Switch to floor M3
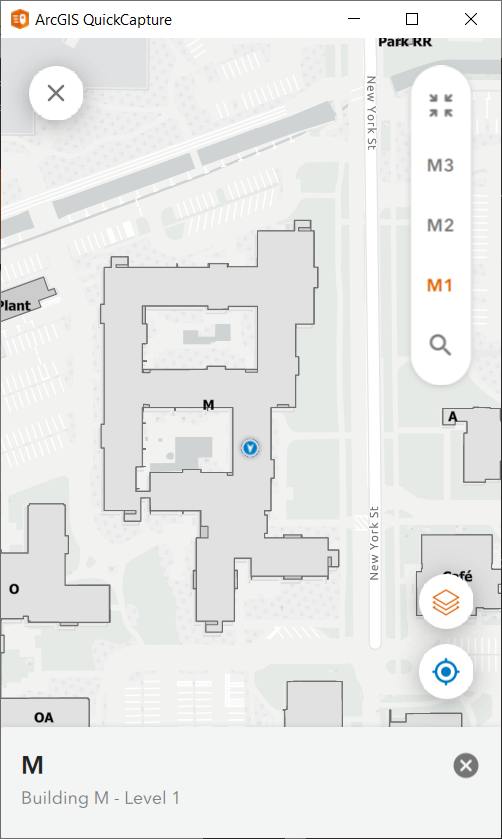Viewport: 502px width, 839px height. 440,165
